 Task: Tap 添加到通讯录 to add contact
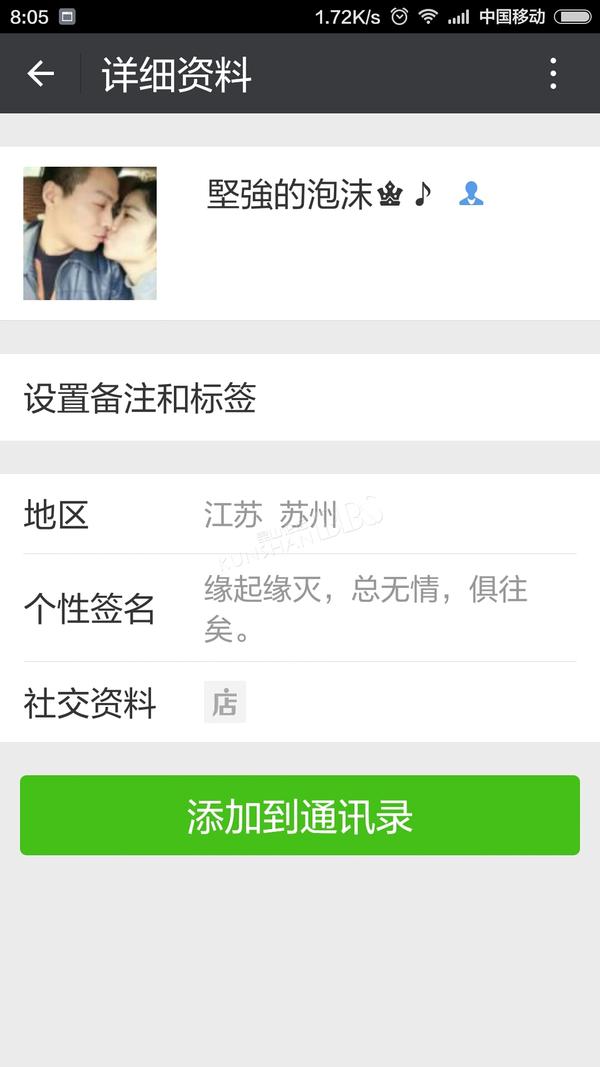(x=300, y=815)
